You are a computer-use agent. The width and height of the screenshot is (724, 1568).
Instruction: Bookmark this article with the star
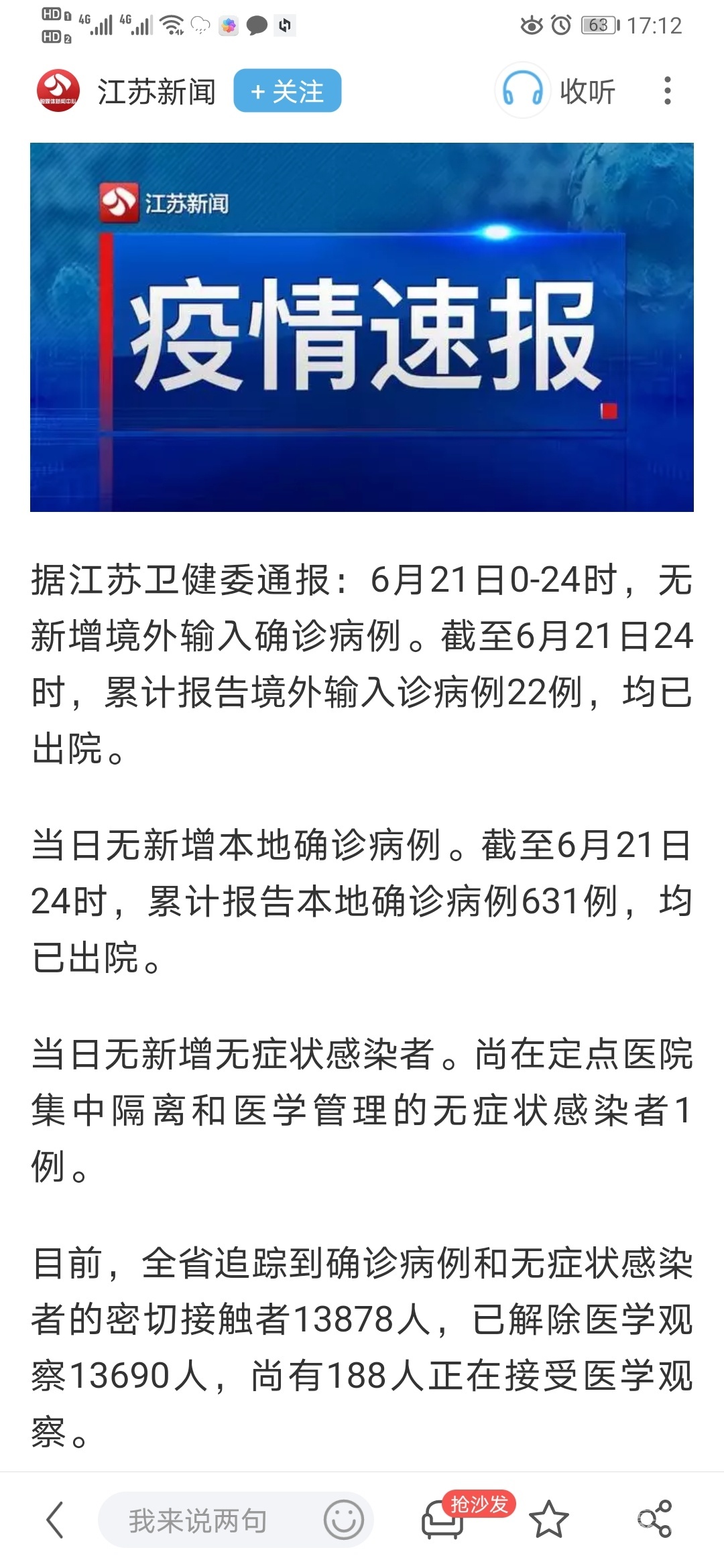(x=548, y=1520)
